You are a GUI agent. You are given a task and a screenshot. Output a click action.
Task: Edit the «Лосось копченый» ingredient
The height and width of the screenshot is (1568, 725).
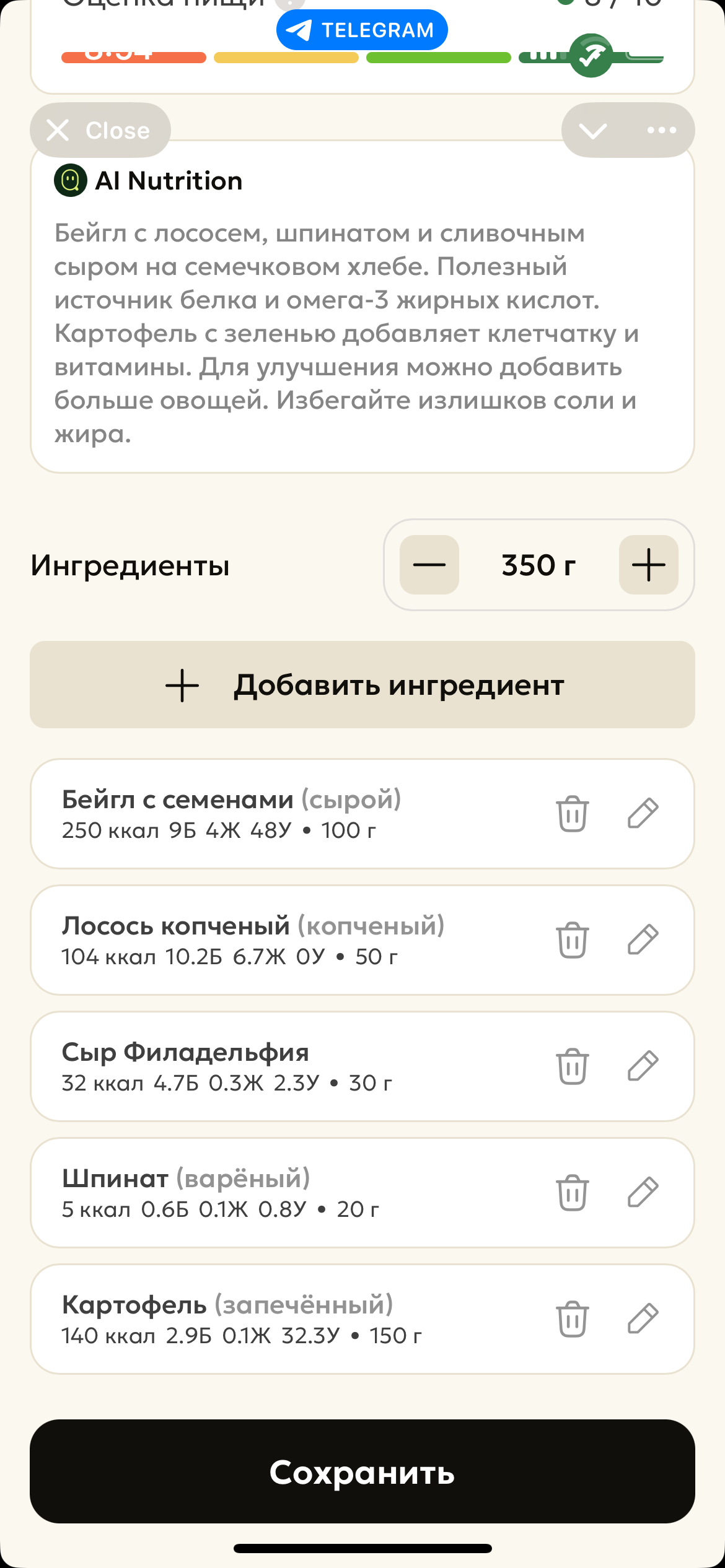tap(644, 939)
